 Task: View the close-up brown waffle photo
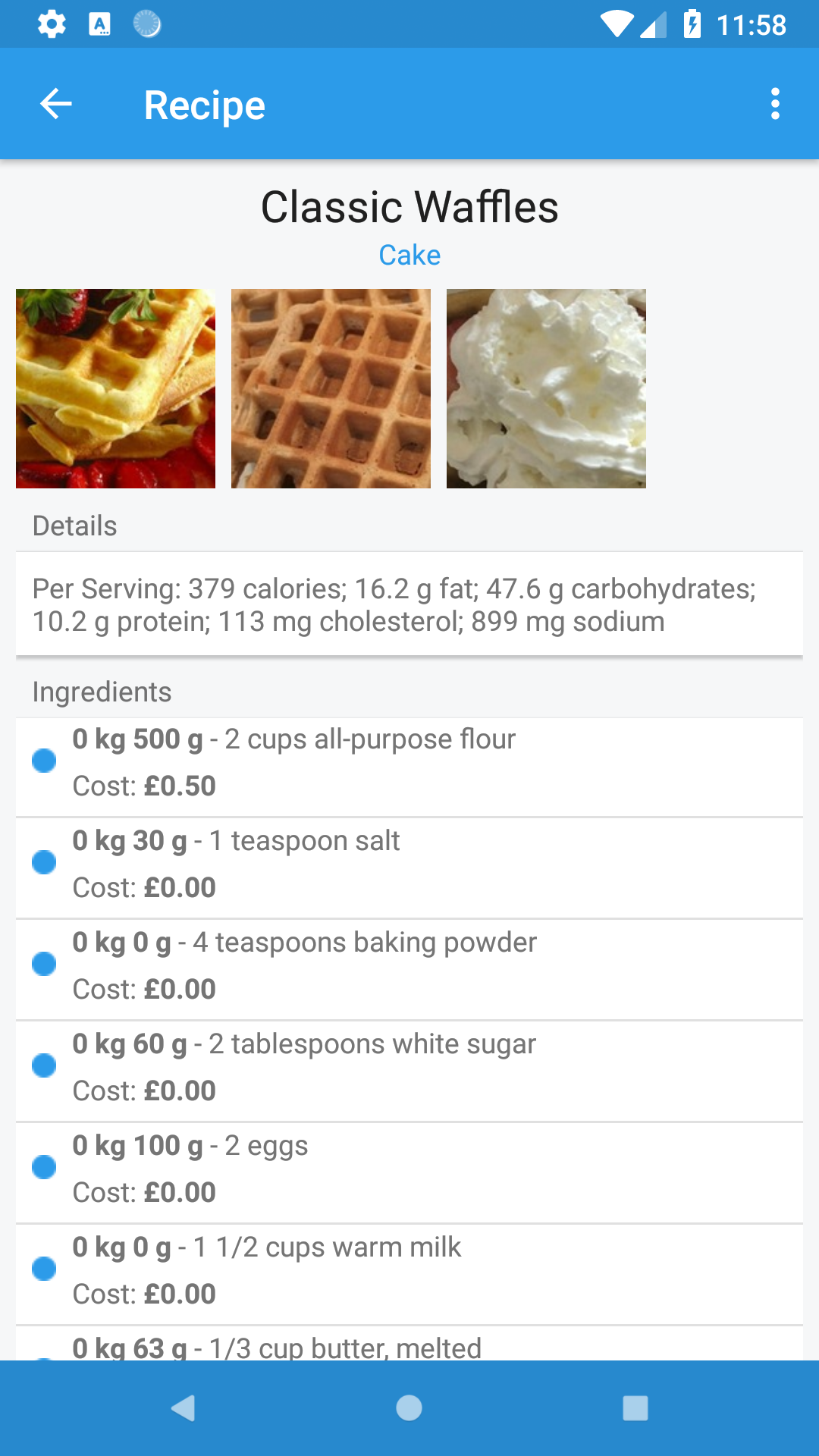(x=331, y=388)
